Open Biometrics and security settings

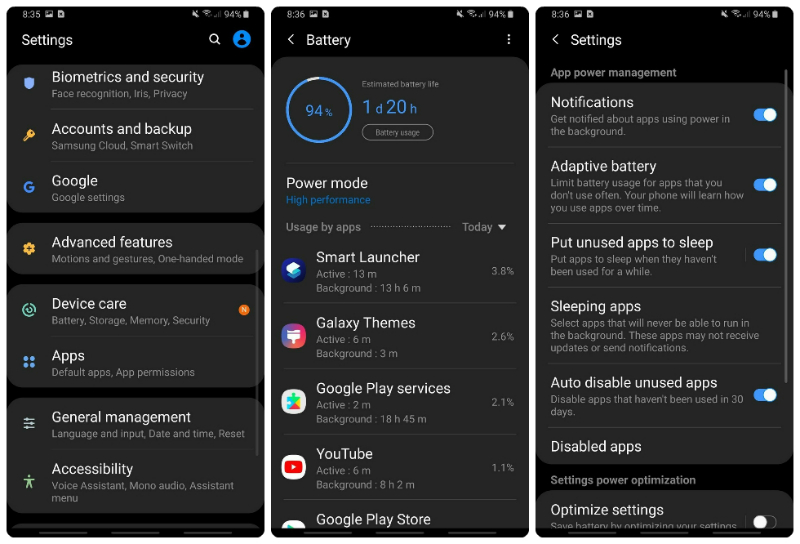(x=127, y=84)
